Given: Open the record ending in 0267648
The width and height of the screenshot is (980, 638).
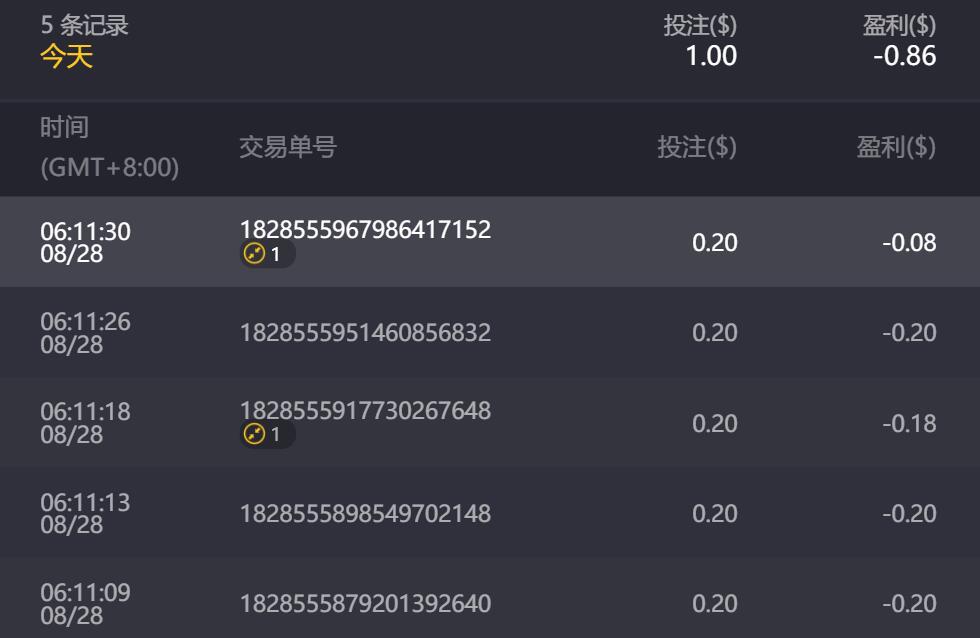Looking at the screenshot, I should pyautogui.click(x=365, y=411).
